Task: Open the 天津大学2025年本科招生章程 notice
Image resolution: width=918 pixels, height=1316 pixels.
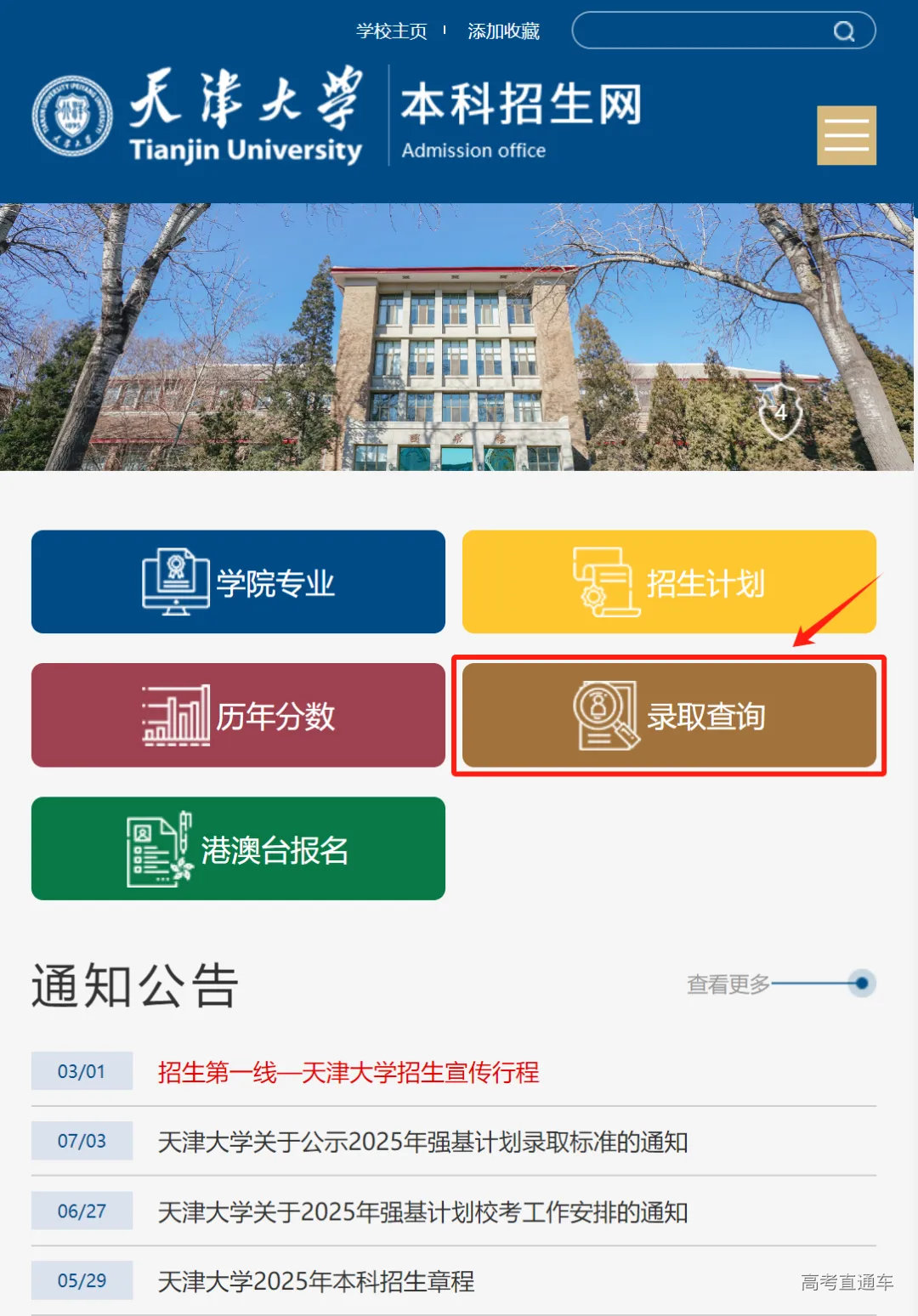Action: pos(318,1280)
